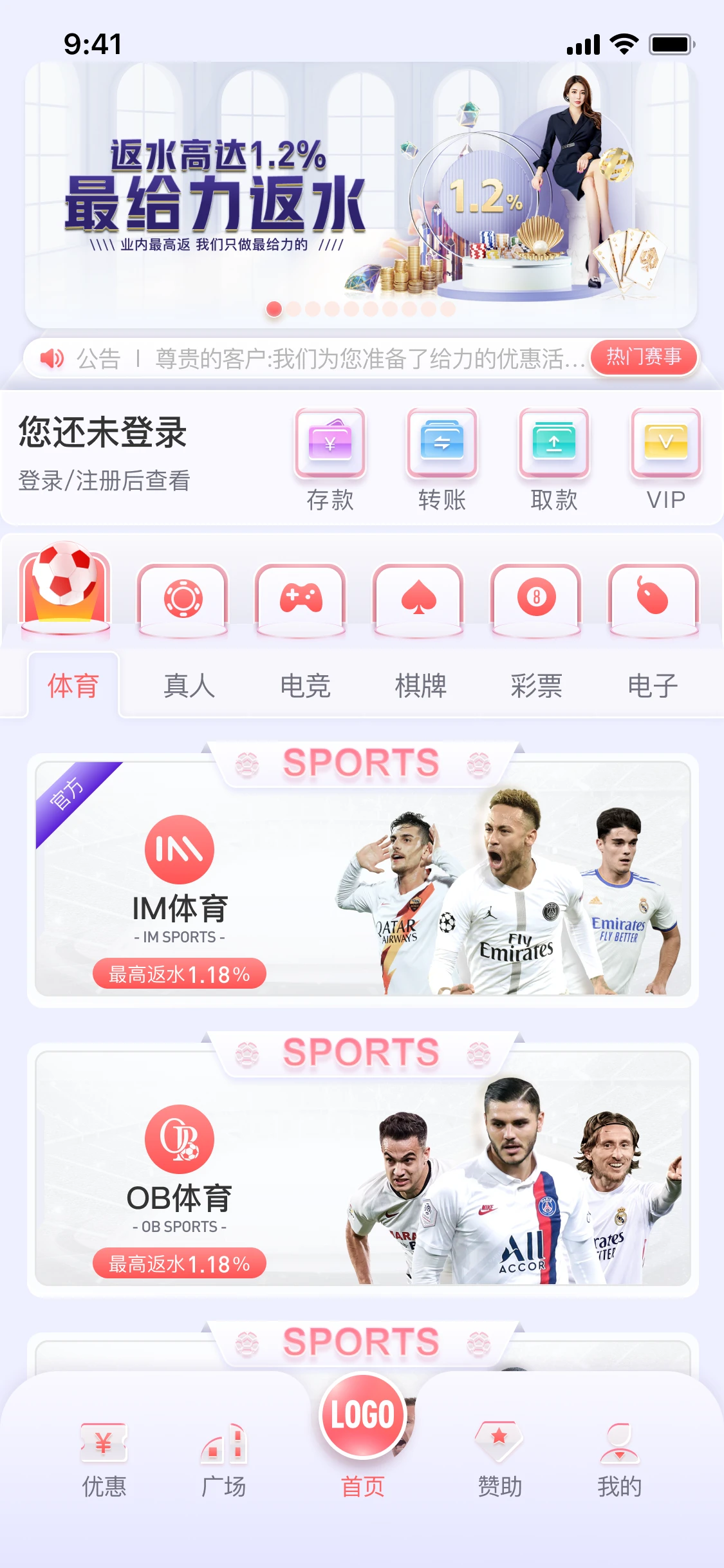Switch to the 真人 live casino tab
Image resolution: width=724 pixels, height=1568 pixels.
(x=189, y=685)
